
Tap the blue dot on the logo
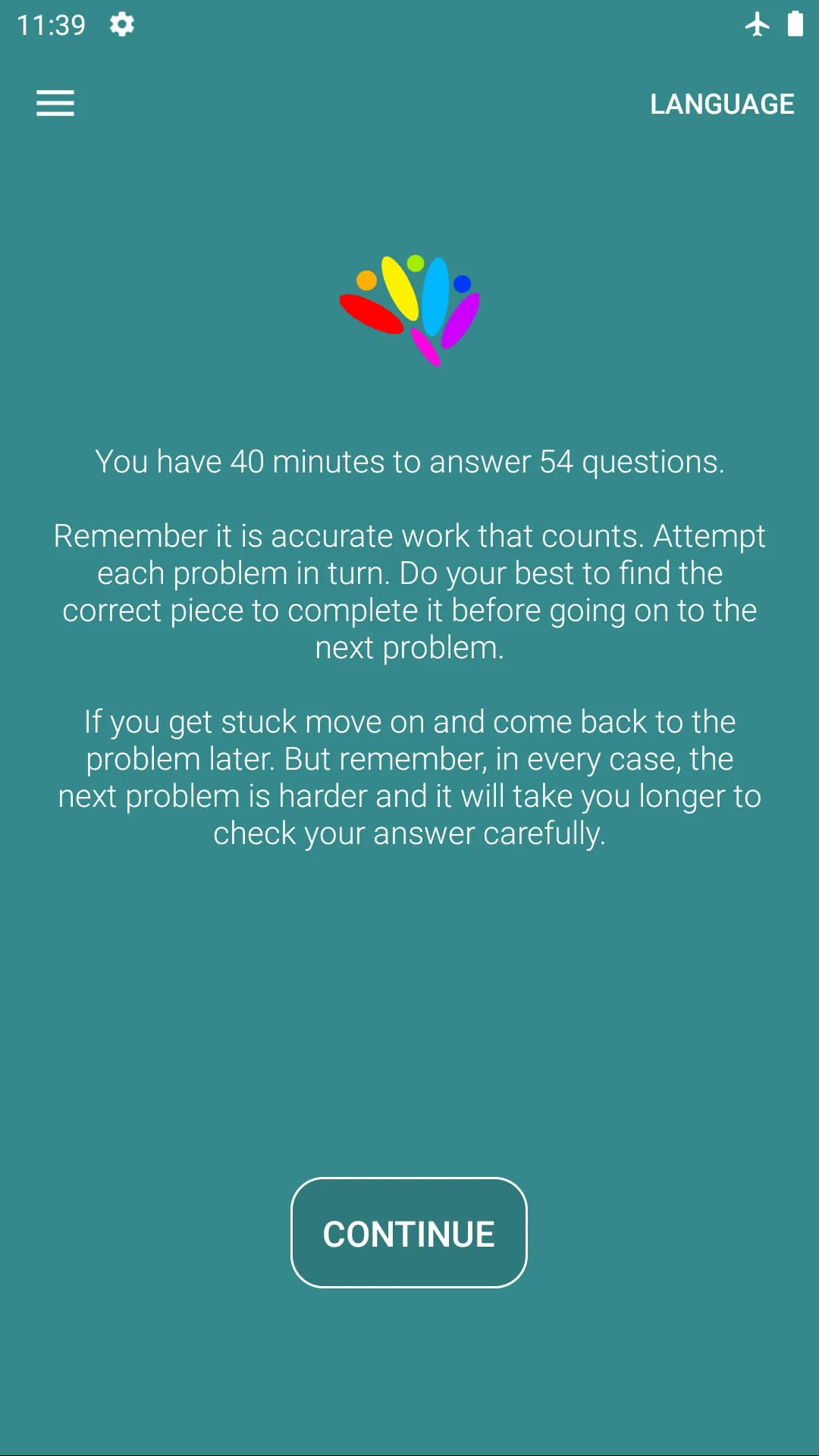pyautogui.click(x=462, y=283)
